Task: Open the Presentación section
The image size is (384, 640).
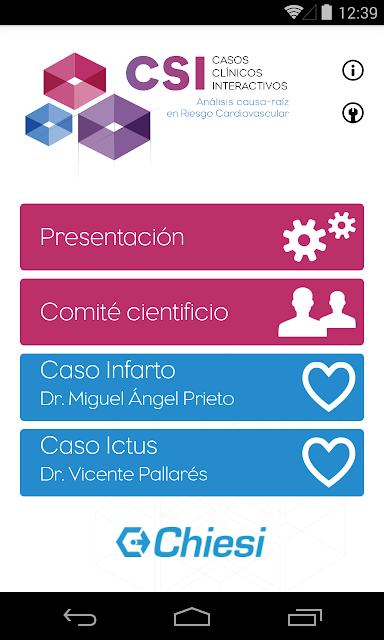Action: (192, 237)
